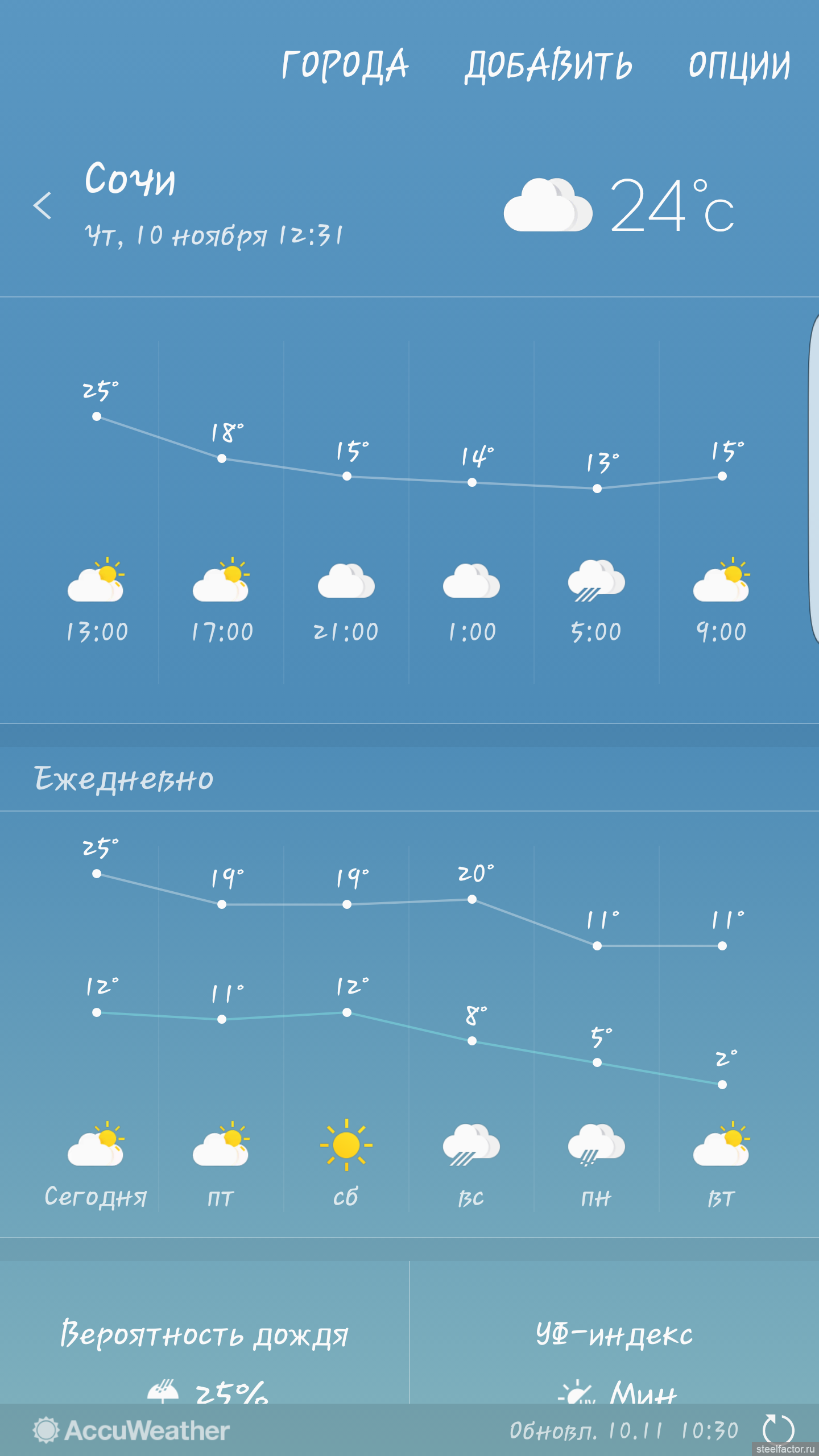The image size is (819, 1456).
Task: Go back using the arrow beside Сочи
Action: click(x=43, y=205)
